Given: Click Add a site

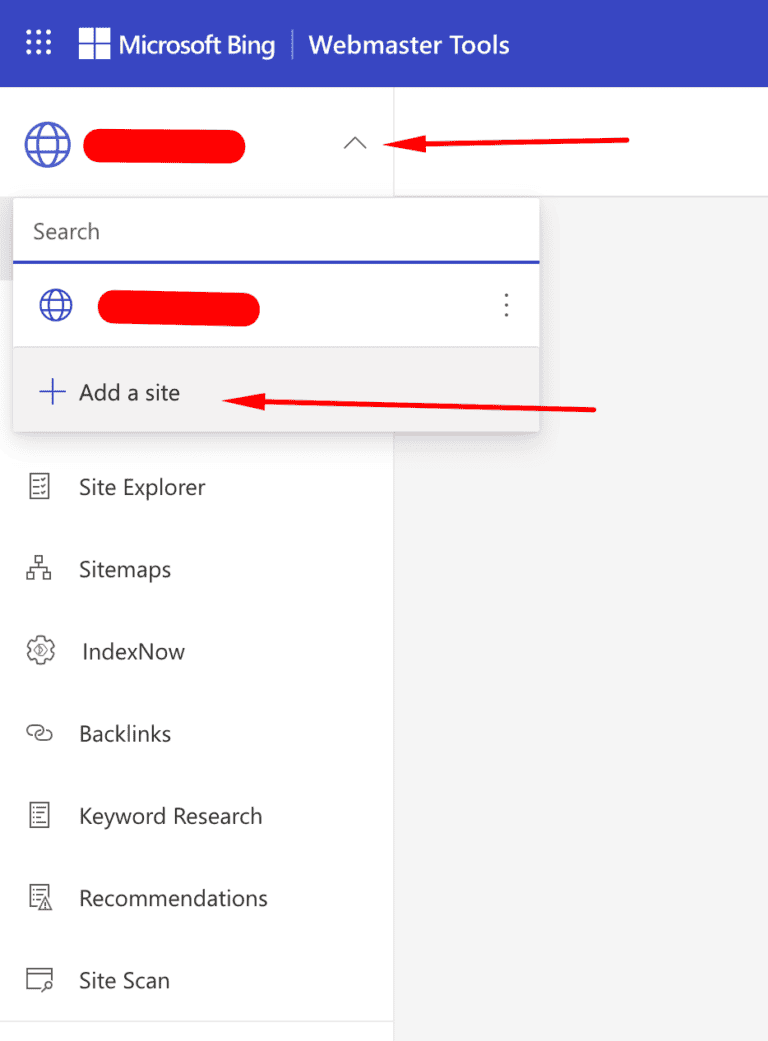Looking at the screenshot, I should point(128,392).
